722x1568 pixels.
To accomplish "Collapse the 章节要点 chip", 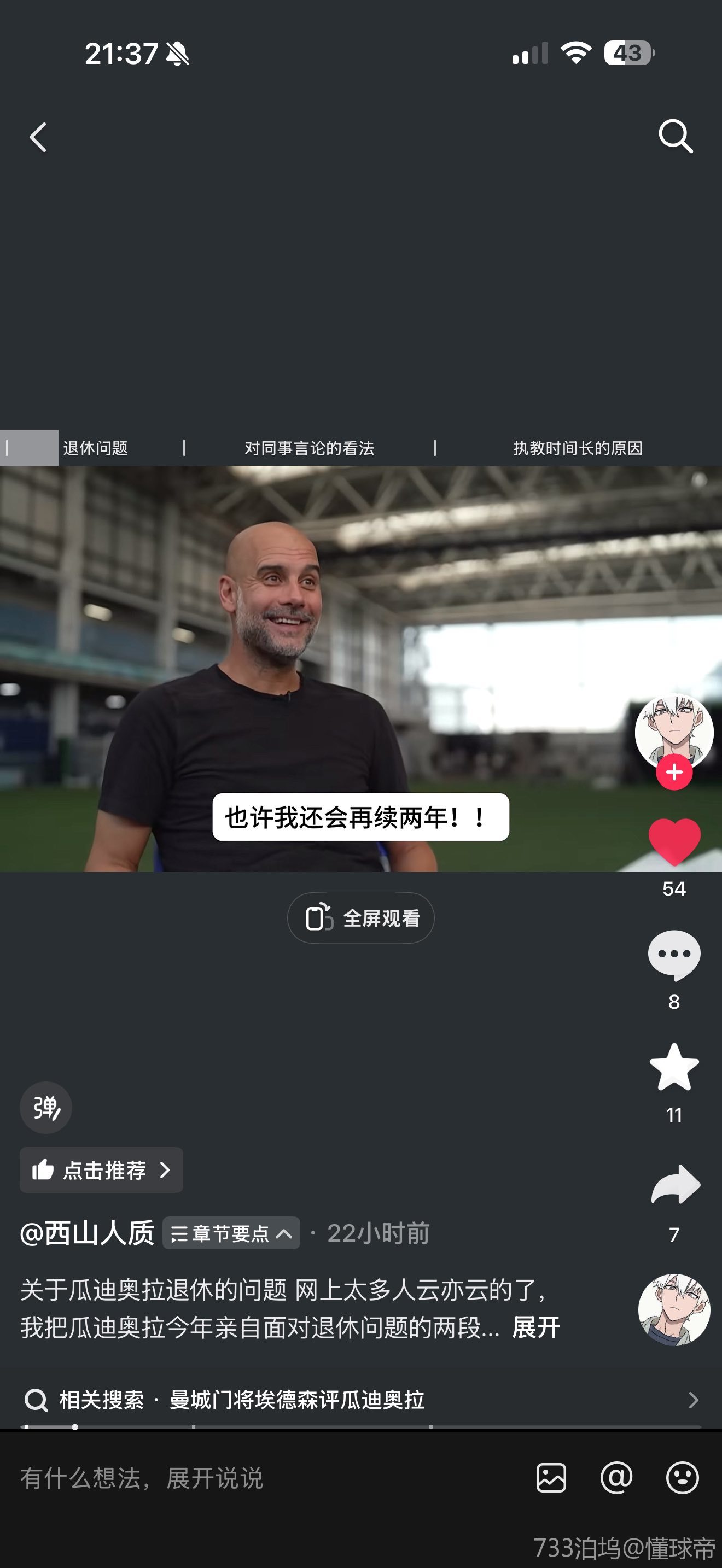I will point(231,1234).
